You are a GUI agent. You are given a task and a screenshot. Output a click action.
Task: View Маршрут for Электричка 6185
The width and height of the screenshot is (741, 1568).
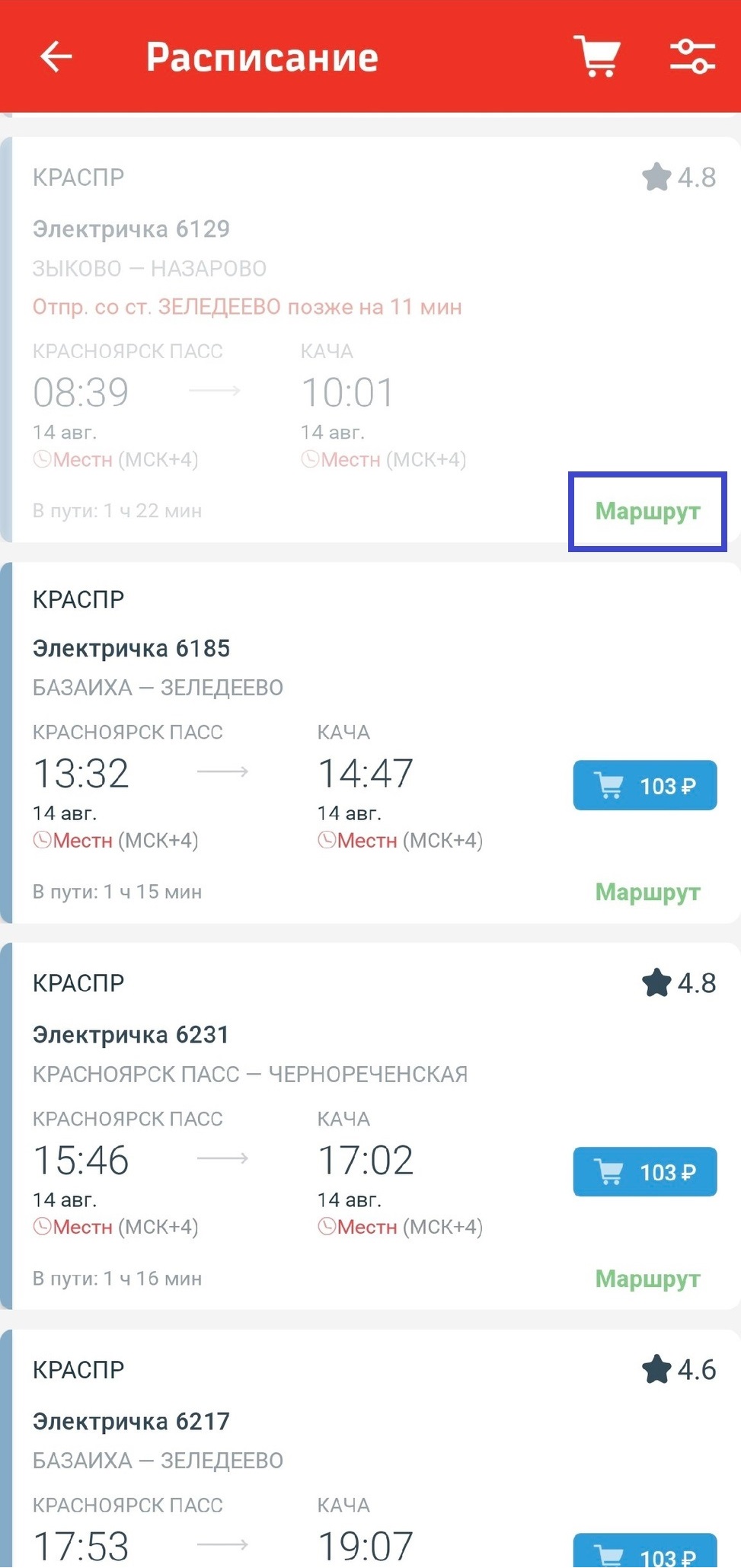pyautogui.click(x=647, y=892)
